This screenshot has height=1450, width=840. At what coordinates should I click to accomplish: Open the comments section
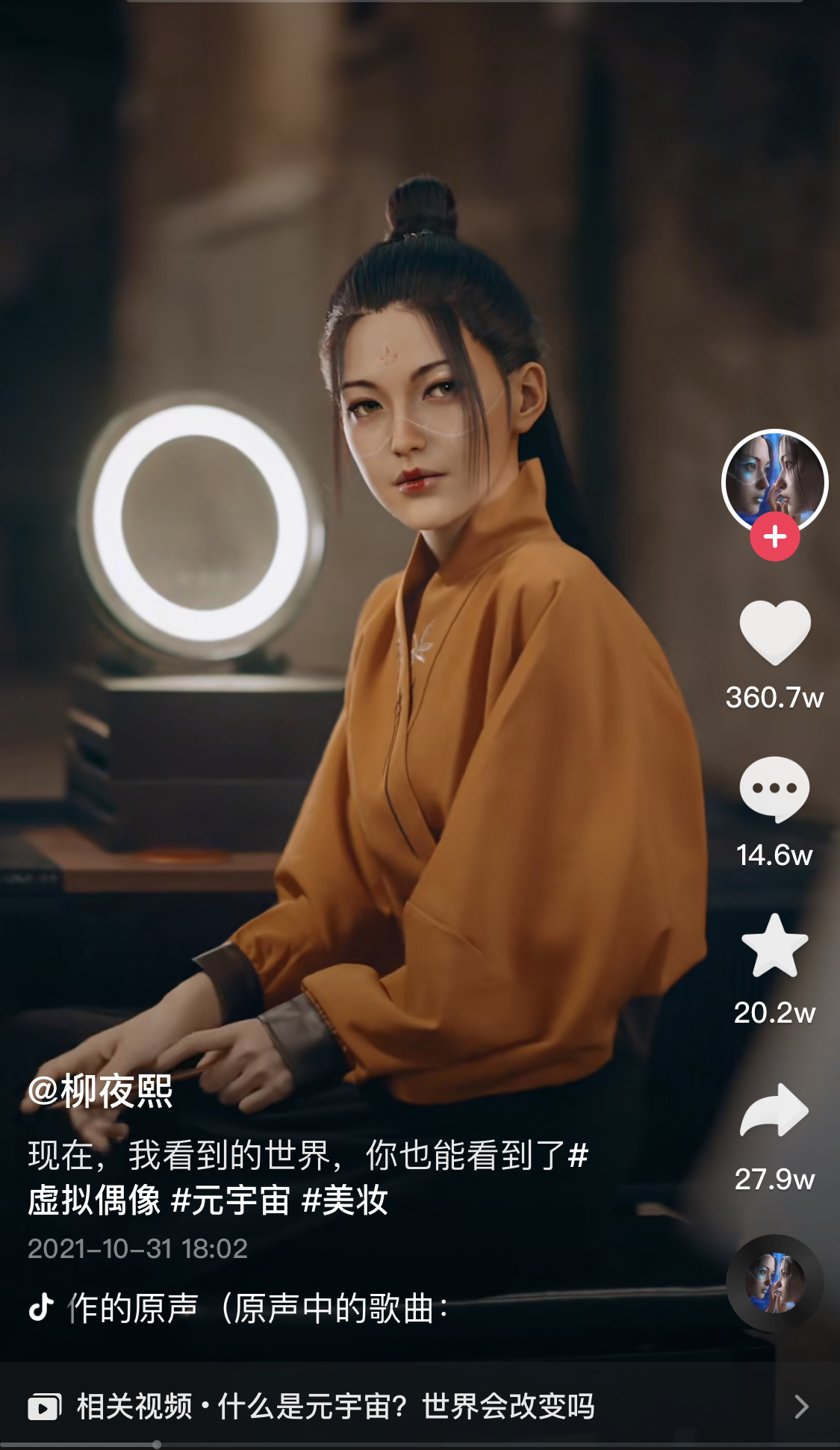click(774, 789)
